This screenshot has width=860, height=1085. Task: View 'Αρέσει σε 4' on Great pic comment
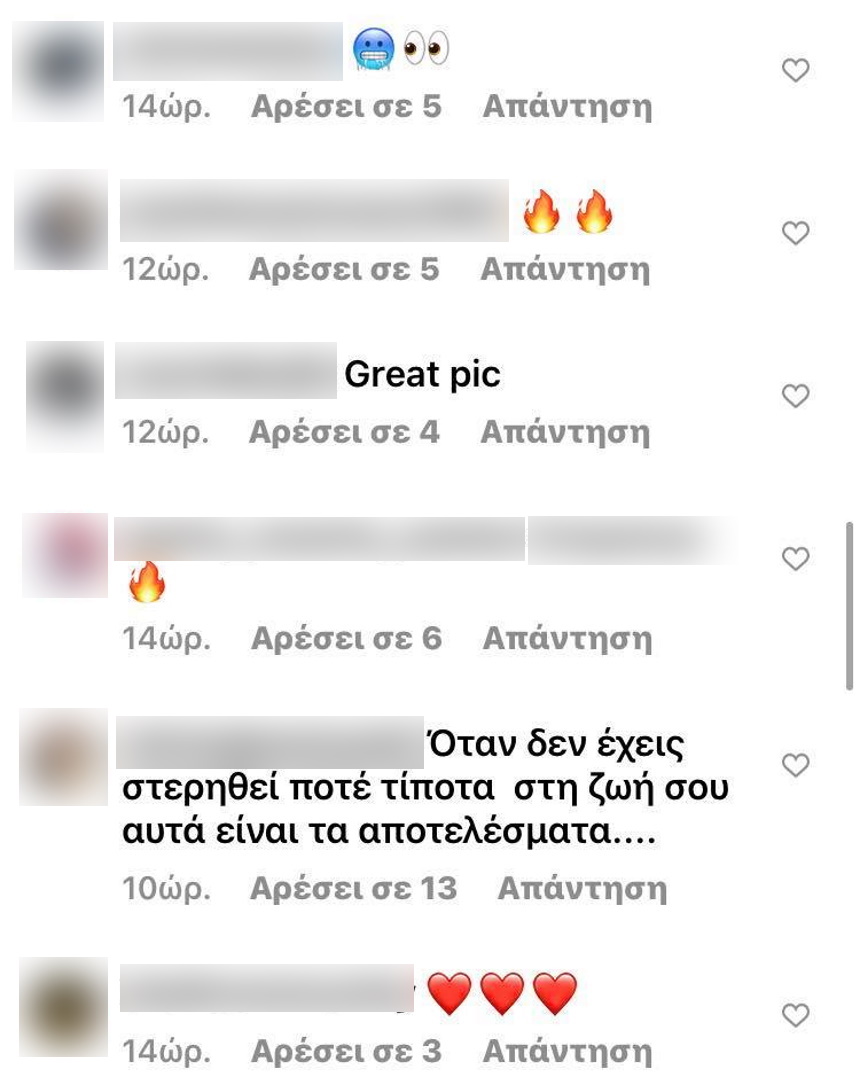tap(344, 432)
